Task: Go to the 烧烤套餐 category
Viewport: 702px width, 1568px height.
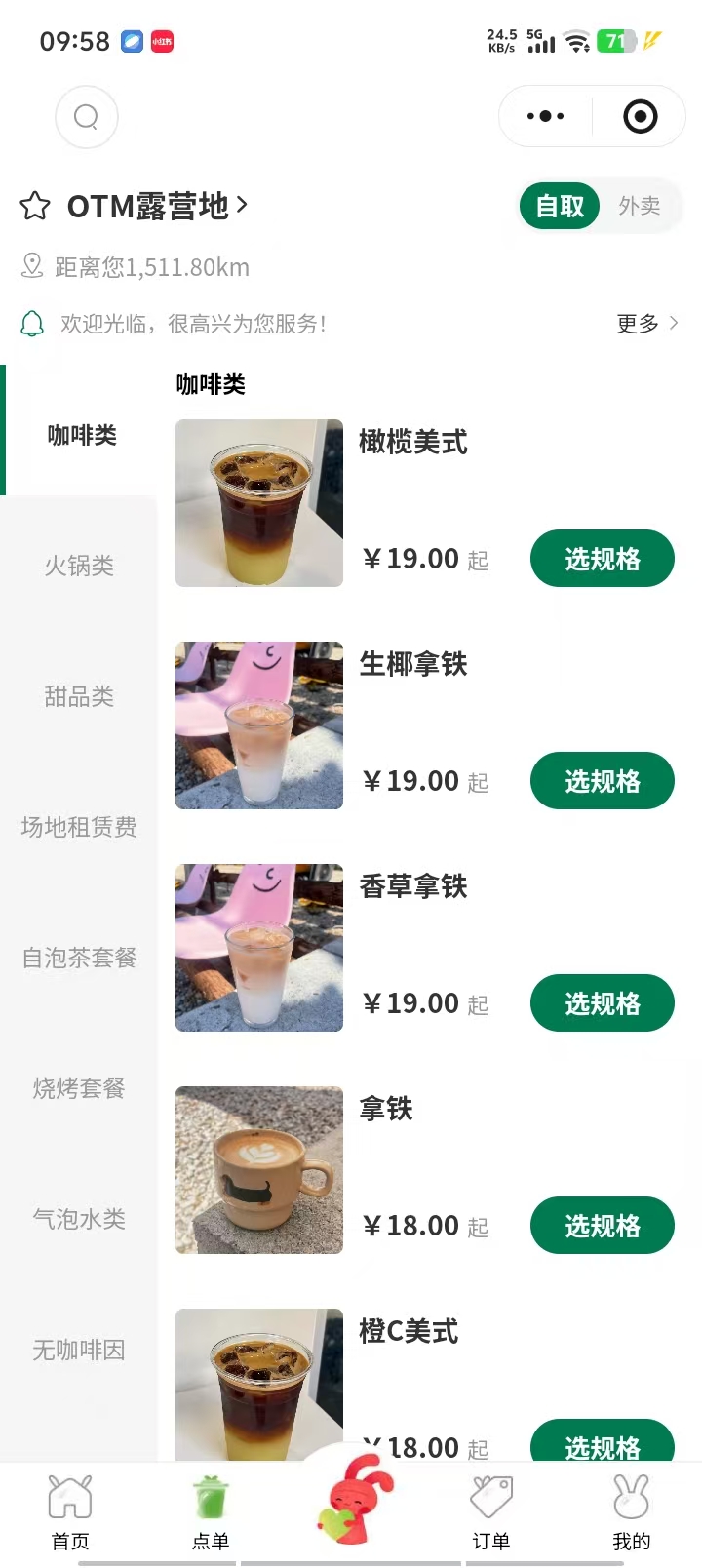Action: coord(79,1088)
